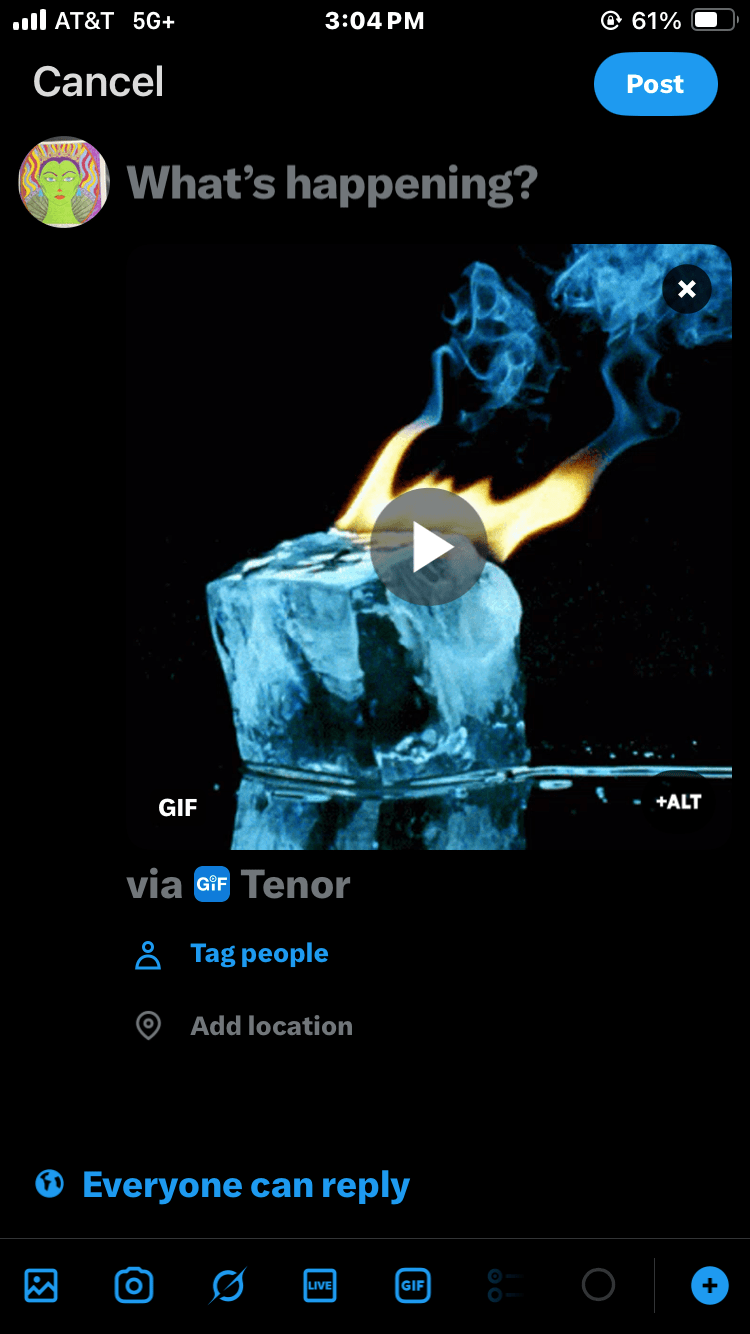Remove the attached GIF
This screenshot has height=1334, width=750.
point(686,289)
